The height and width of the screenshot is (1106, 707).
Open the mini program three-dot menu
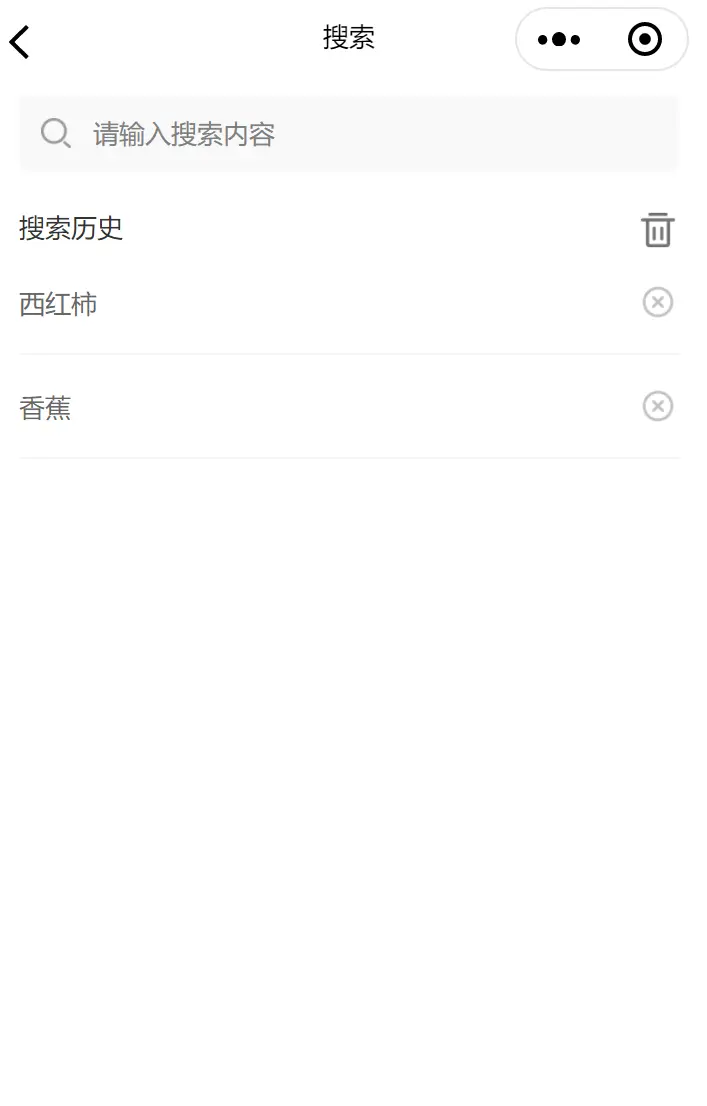[559, 40]
